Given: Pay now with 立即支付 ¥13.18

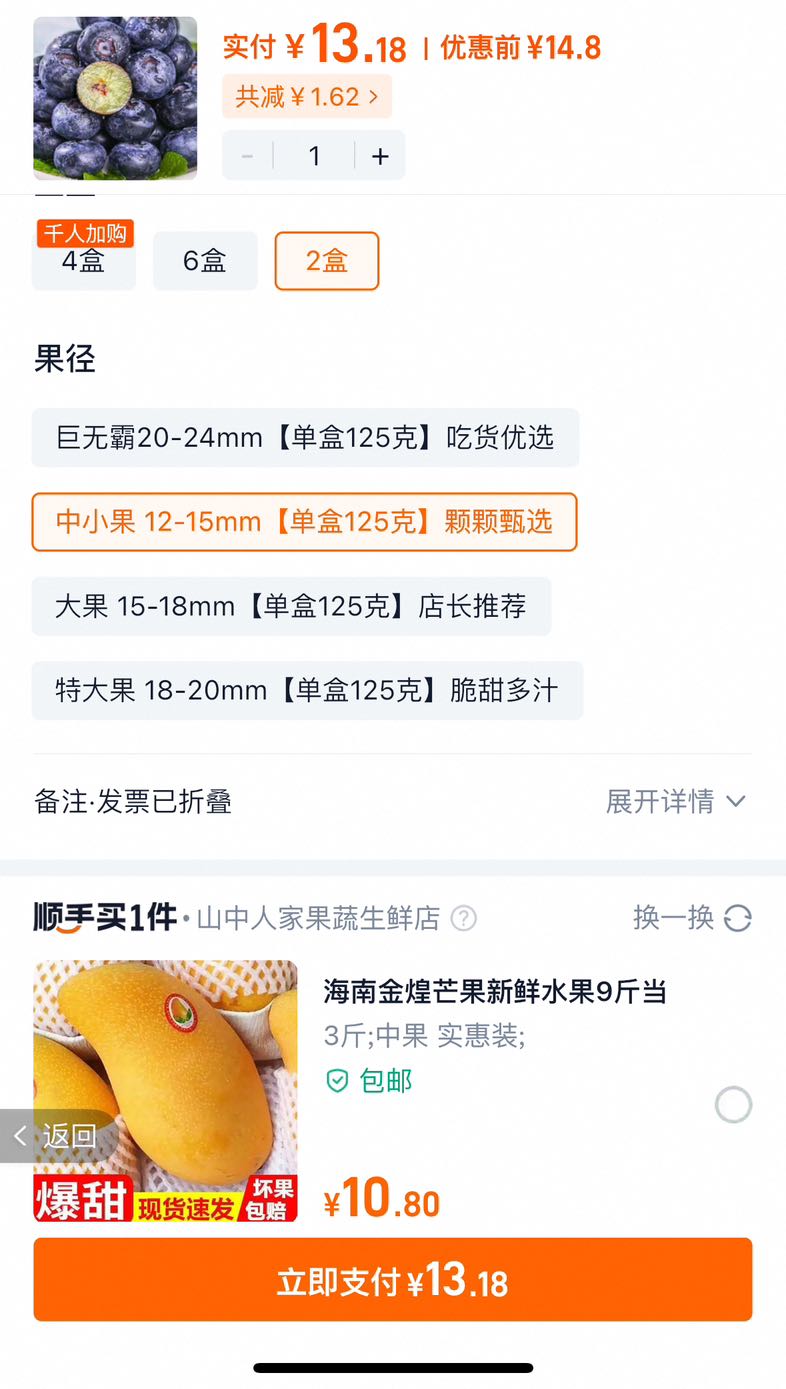Looking at the screenshot, I should pyautogui.click(x=393, y=1280).
